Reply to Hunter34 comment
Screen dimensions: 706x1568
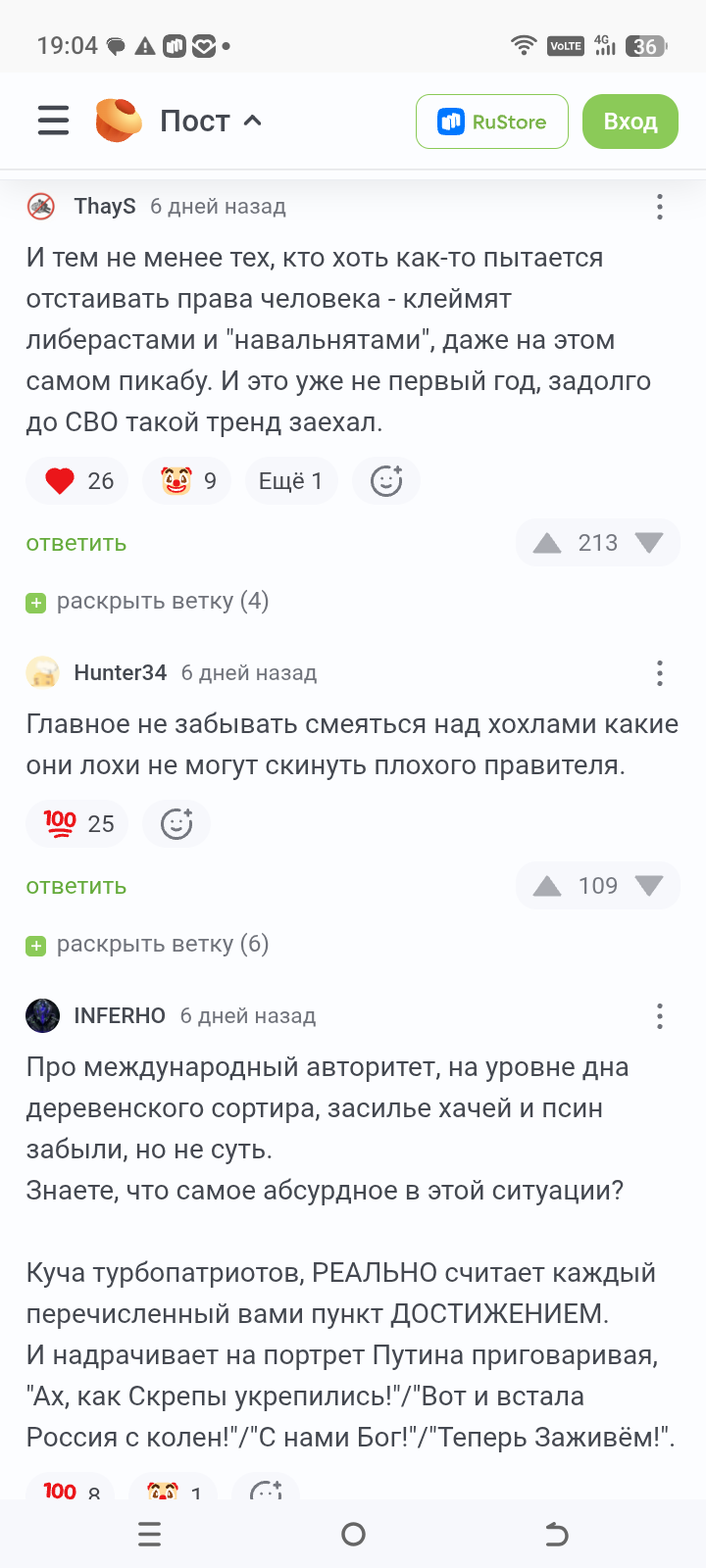click(76, 886)
